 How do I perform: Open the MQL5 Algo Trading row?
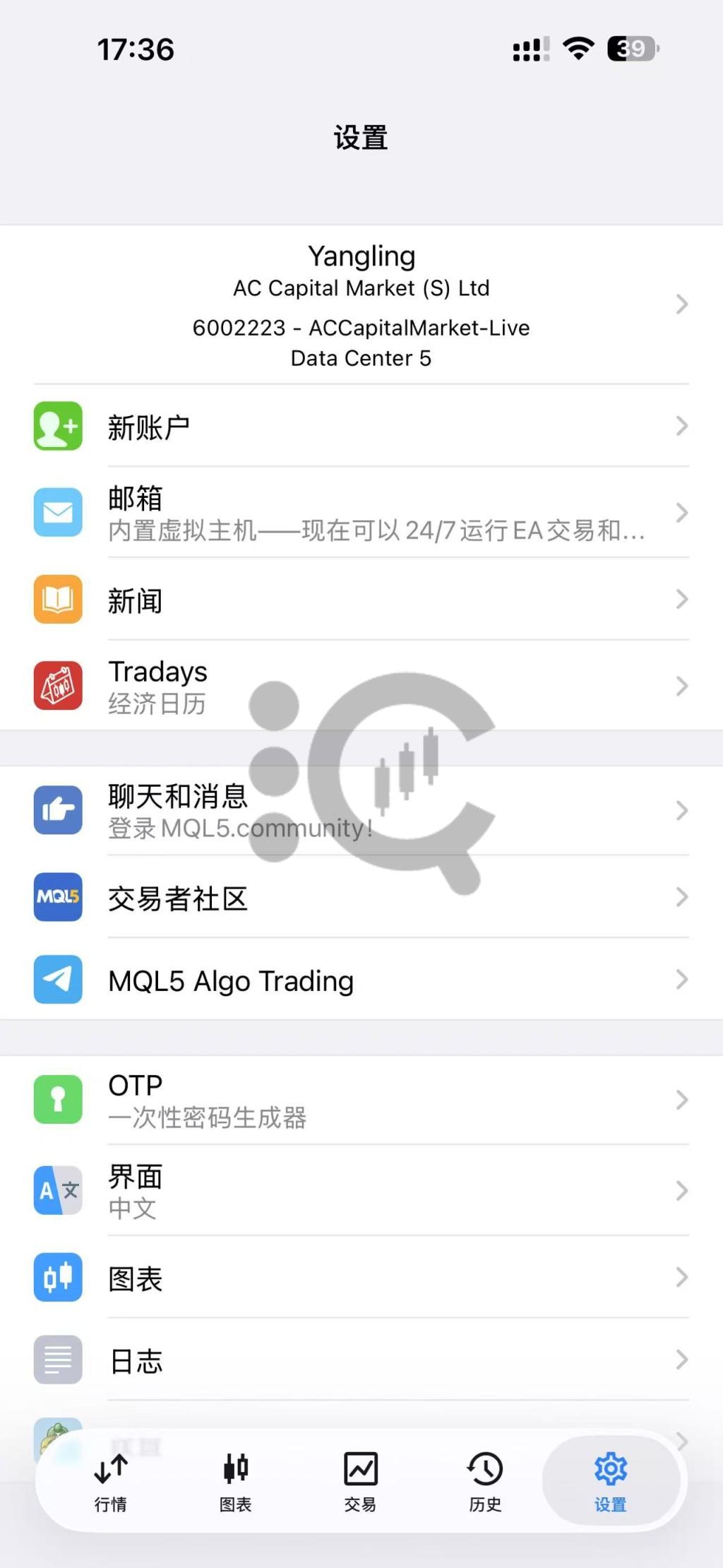361,980
